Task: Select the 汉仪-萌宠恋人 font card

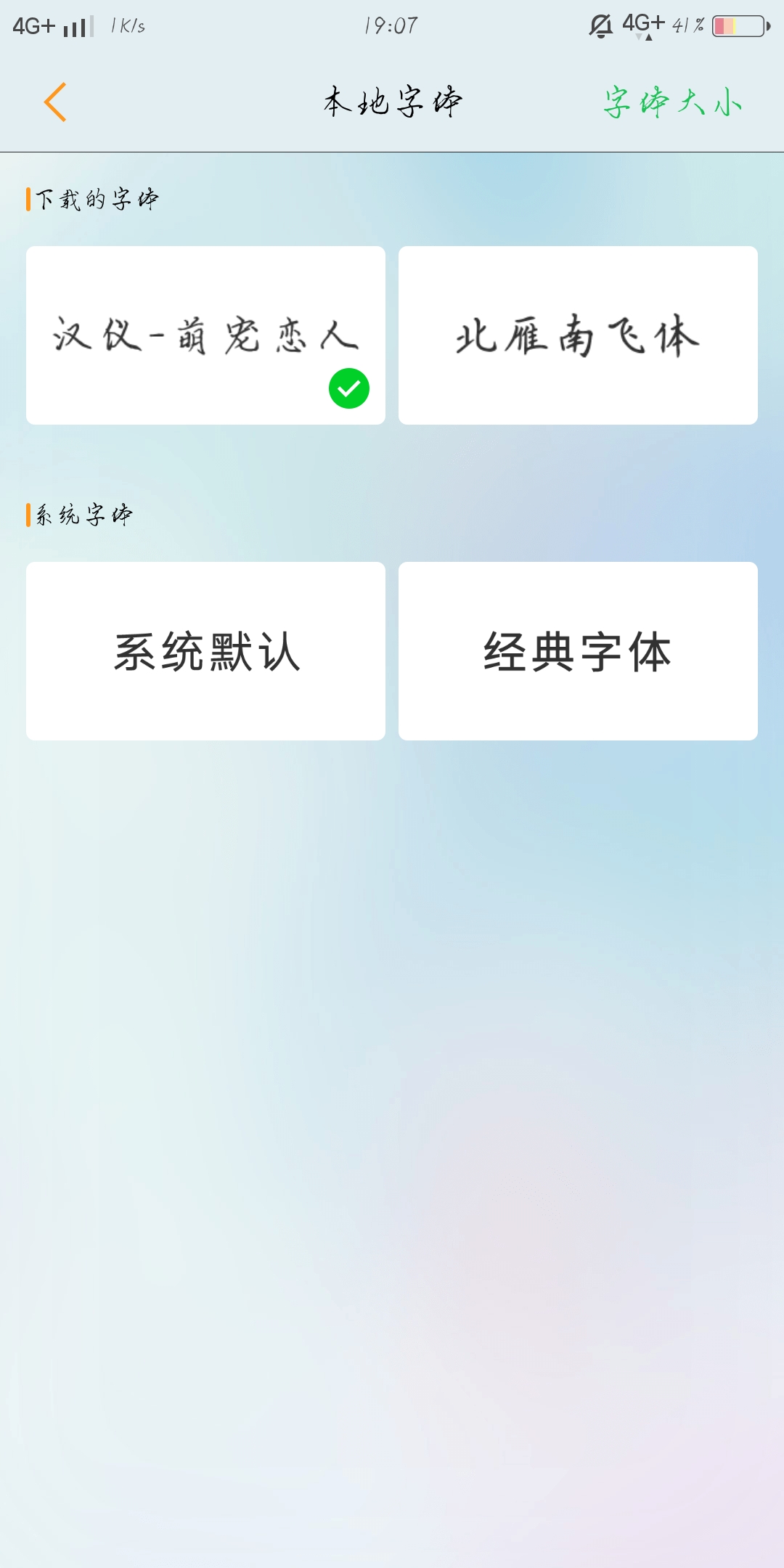Action: pos(205,335)
